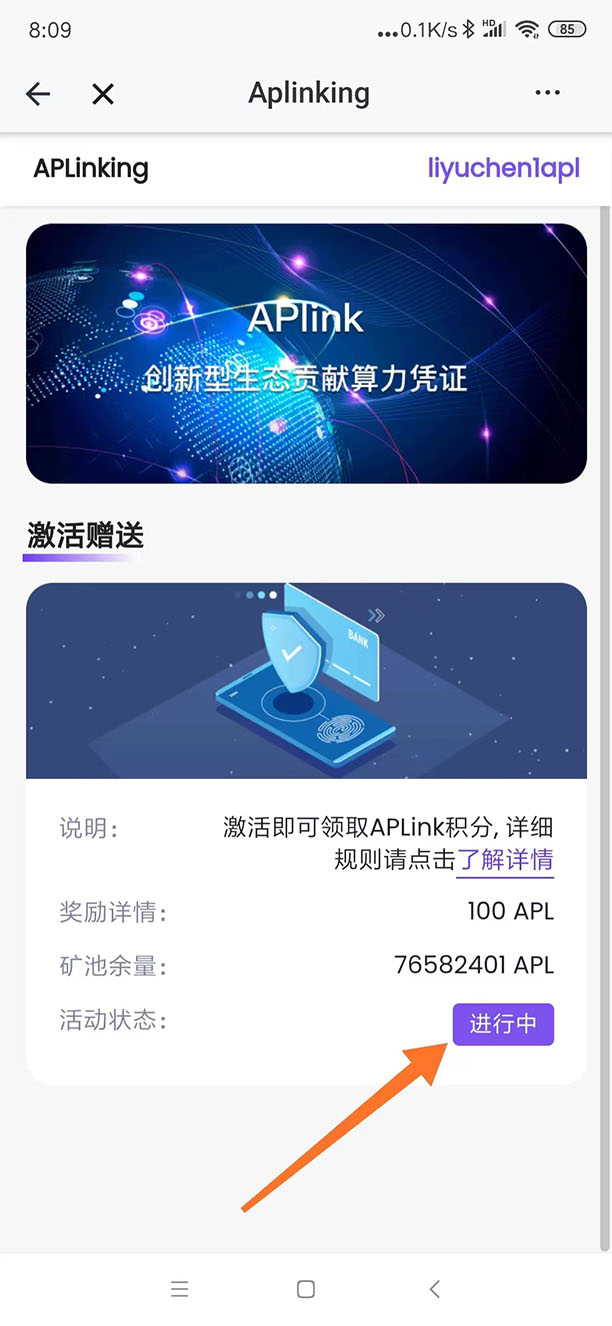The image size is (612, 1326).
Task: Go back using the top arrow
Action: tap(38, 94)
